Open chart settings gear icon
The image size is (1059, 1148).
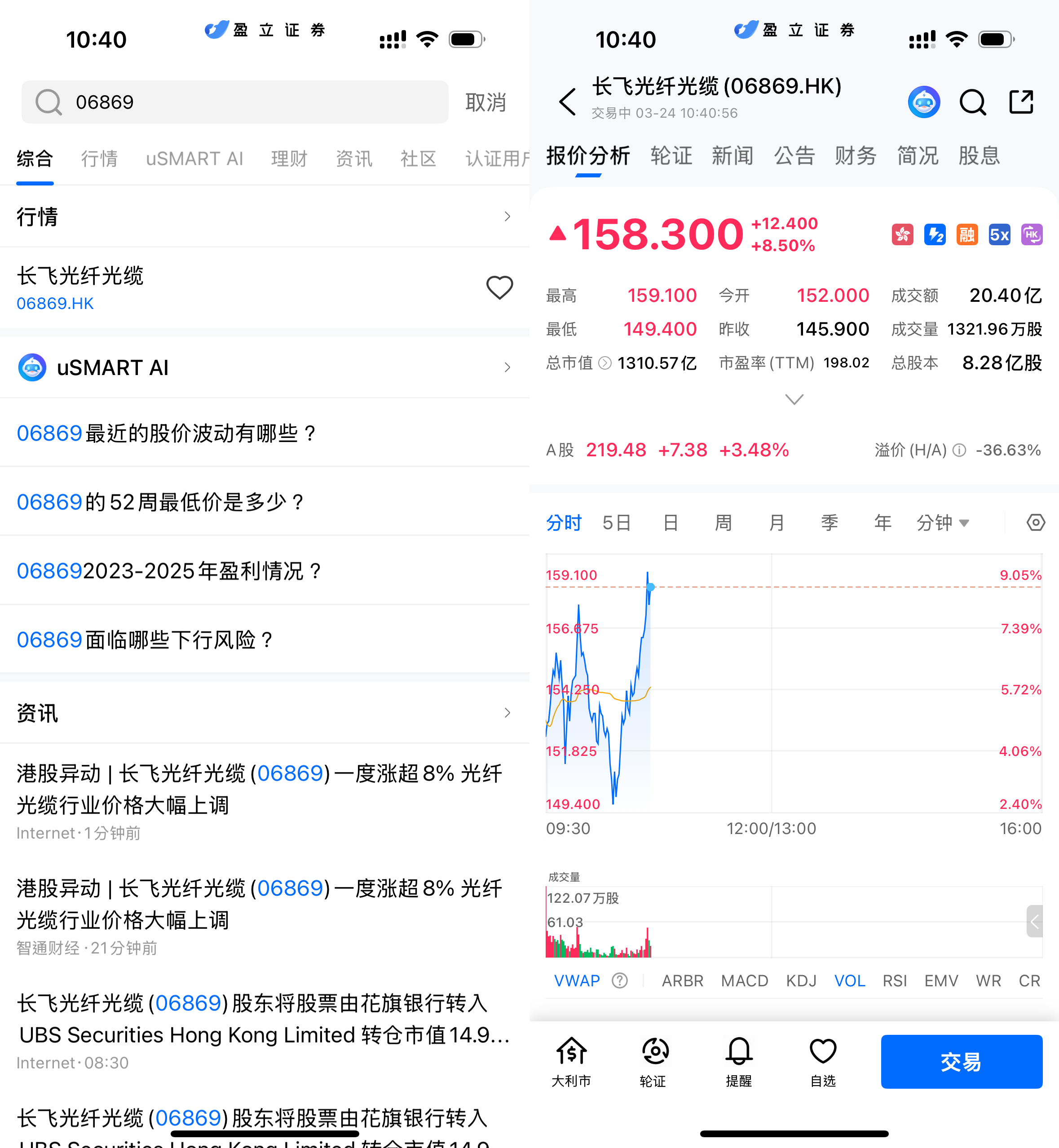click(x=1036, y=523)
